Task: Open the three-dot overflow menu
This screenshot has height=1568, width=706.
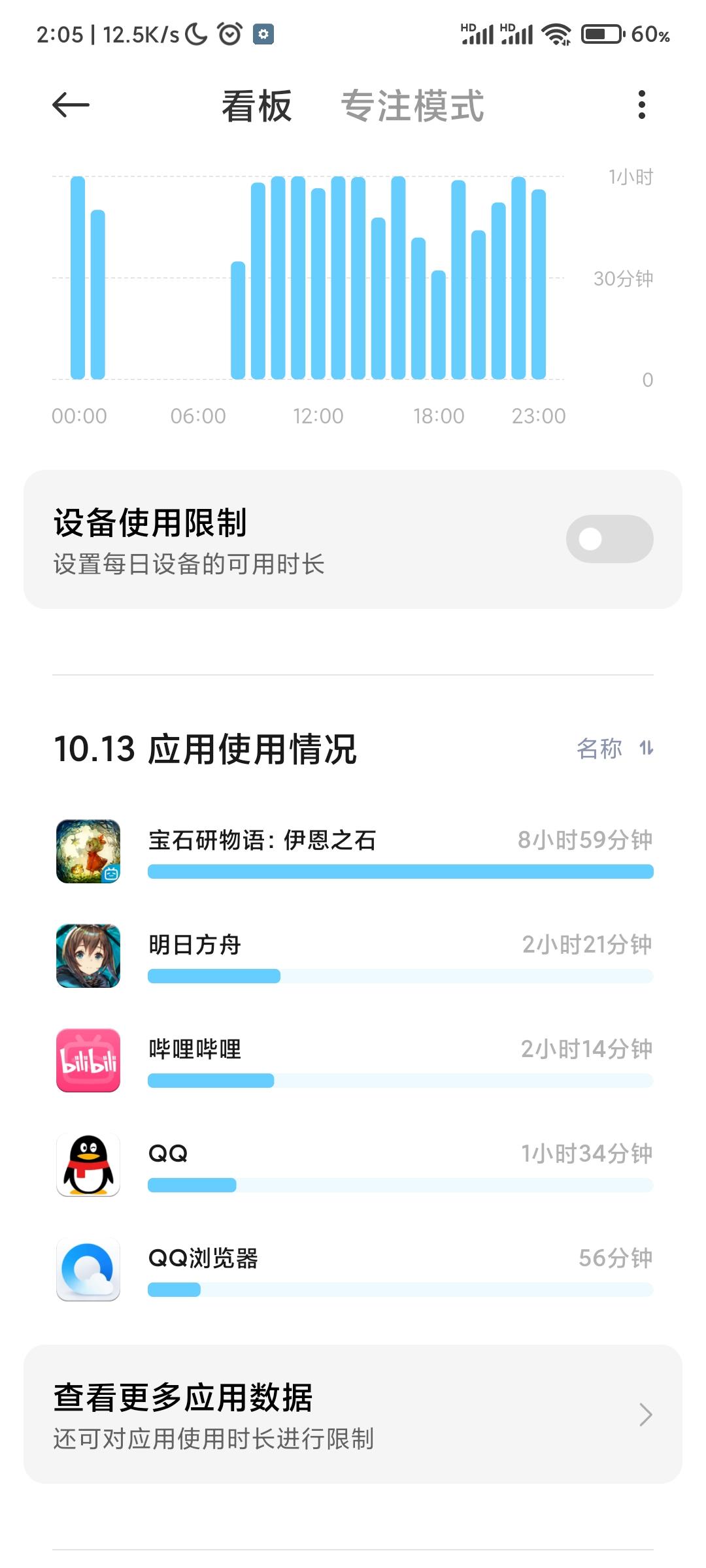Action: coord(641,105)
